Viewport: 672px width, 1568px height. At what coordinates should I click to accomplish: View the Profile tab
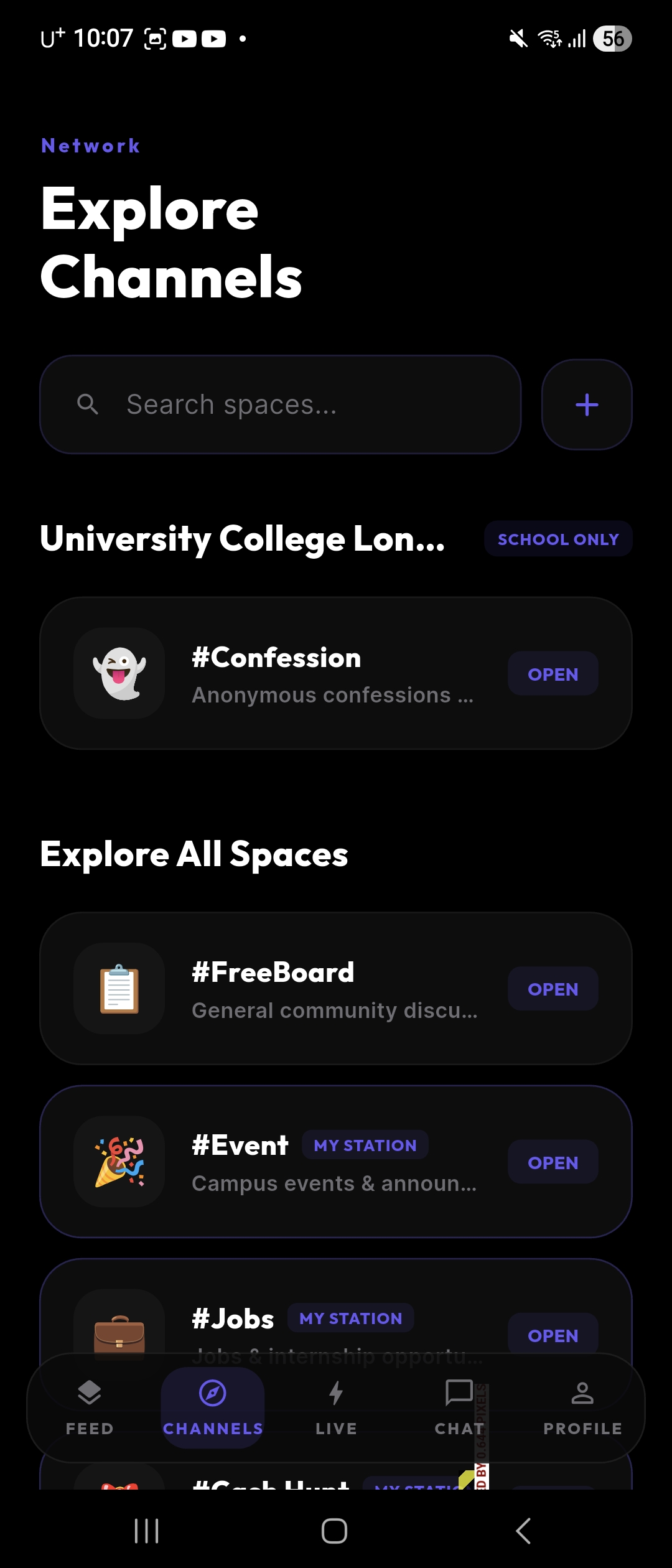pyautogui.click(x=582, y=1407)
